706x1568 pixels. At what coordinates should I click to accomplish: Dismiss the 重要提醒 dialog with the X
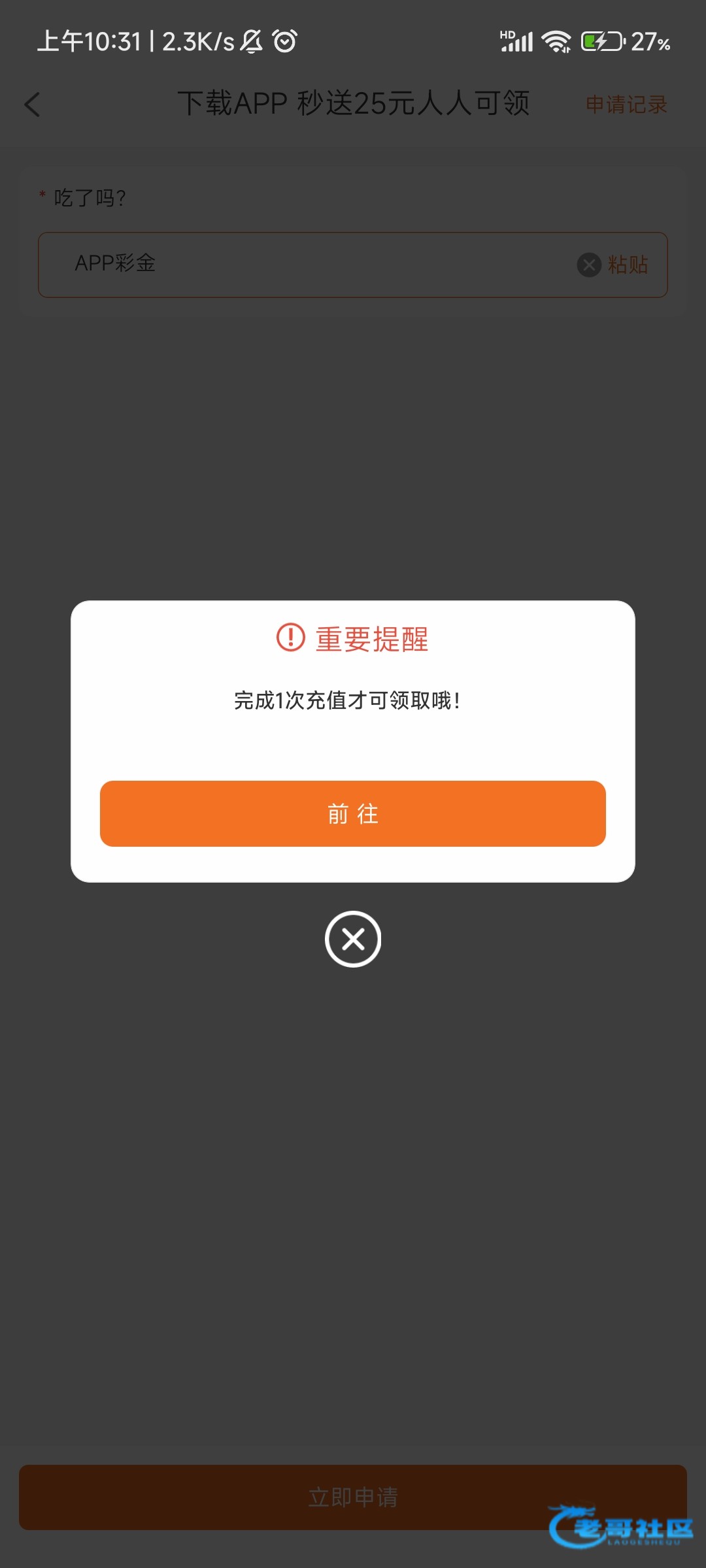tap(353, 939)
